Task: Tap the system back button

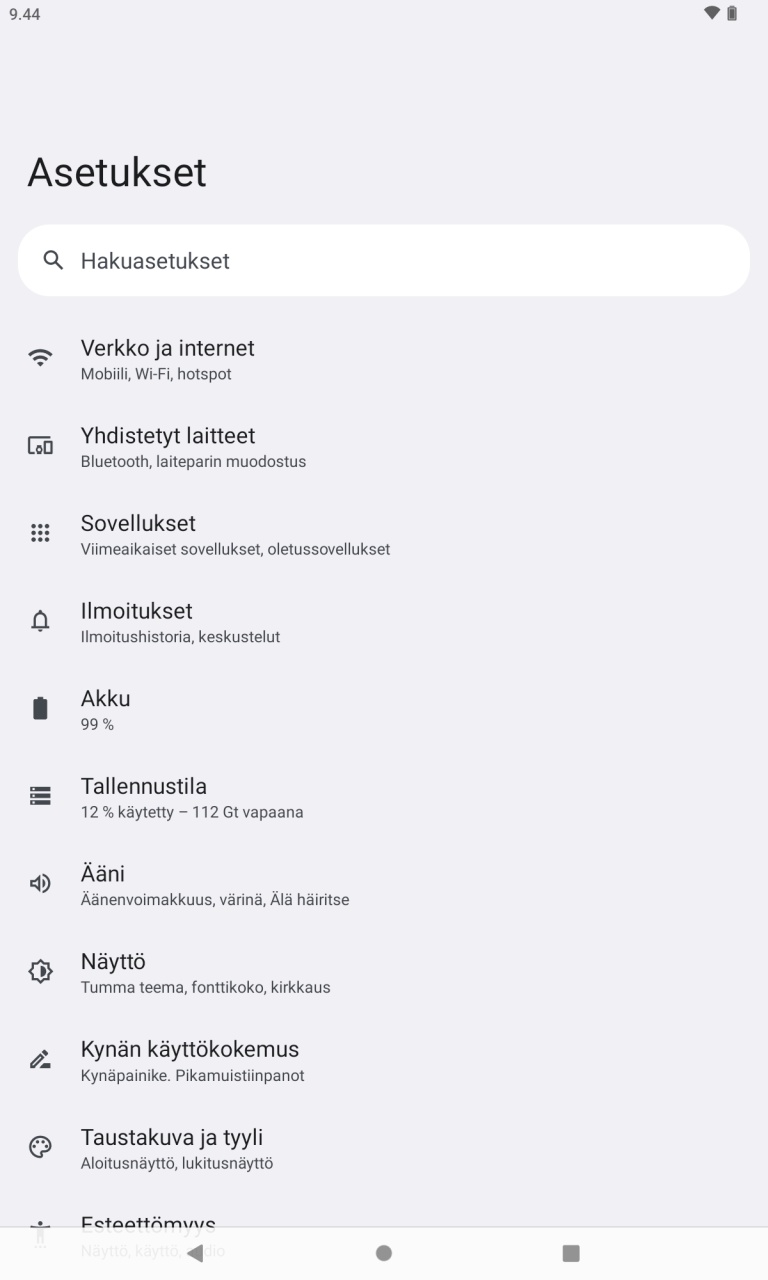Action: [x=195, y=1253]
